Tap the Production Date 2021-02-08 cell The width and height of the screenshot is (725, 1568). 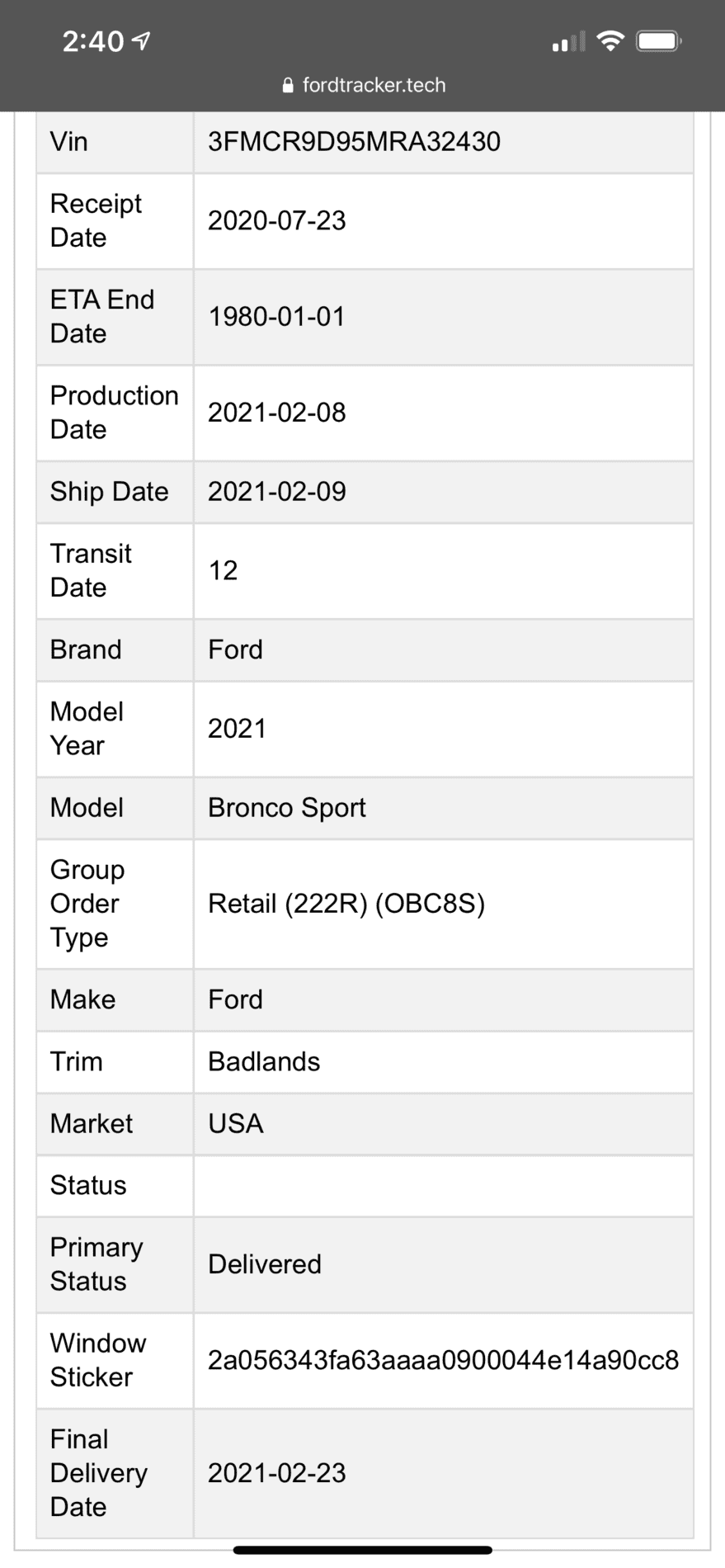(x=278, y=413)
